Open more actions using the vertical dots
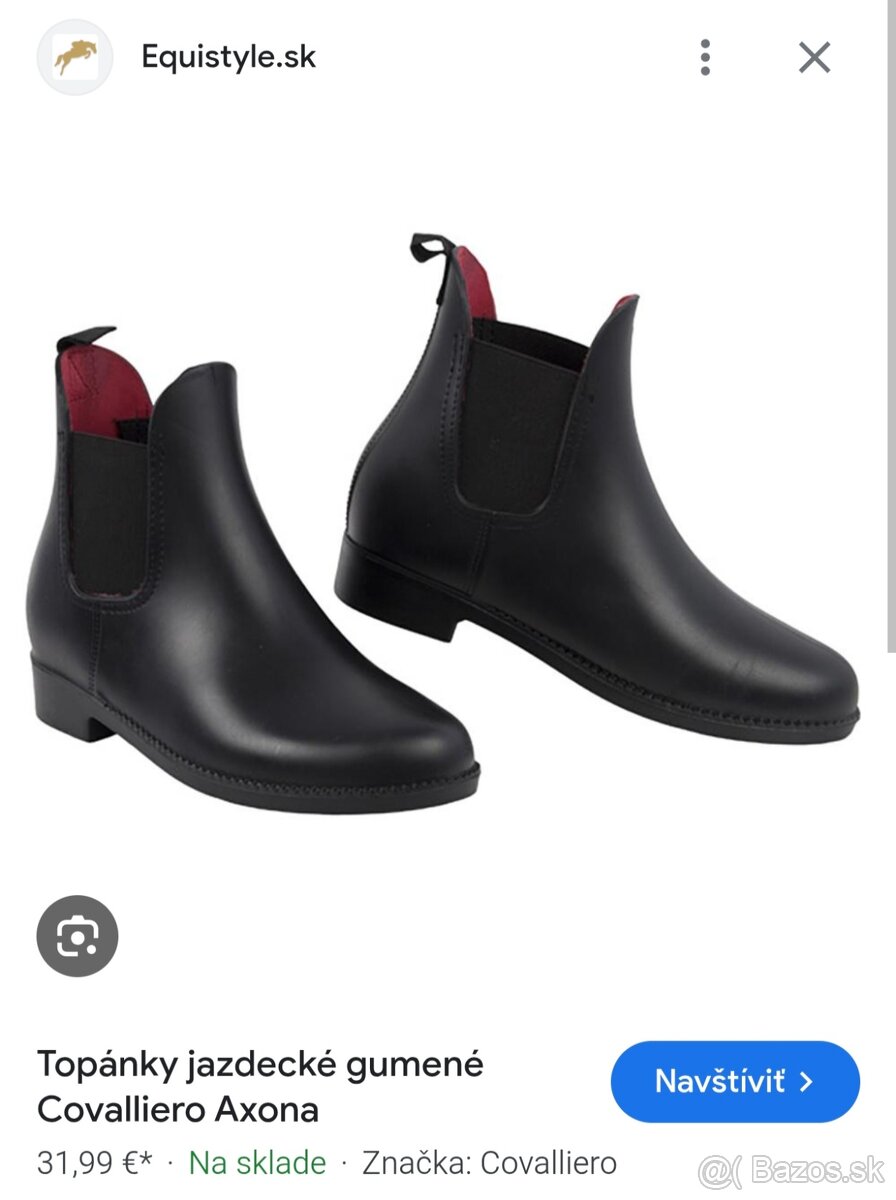Viewport: 896px width, 1200px height. [706, 57]
